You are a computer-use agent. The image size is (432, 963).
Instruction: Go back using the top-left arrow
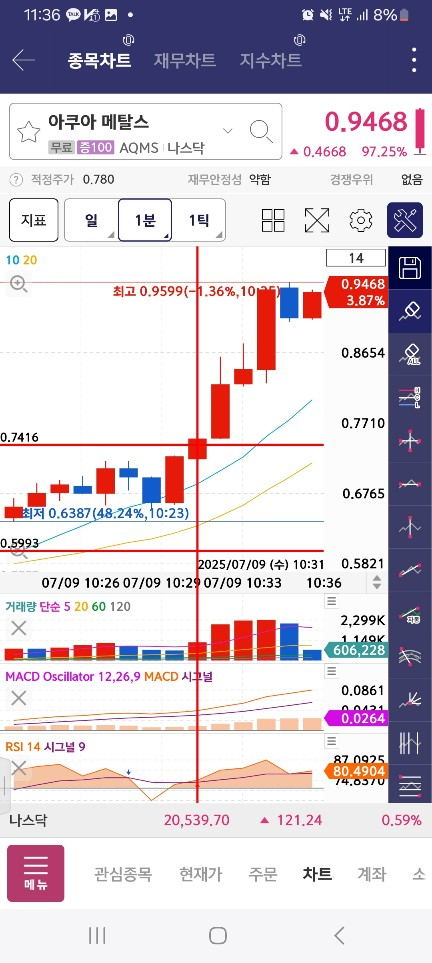(x=23, y=60)
